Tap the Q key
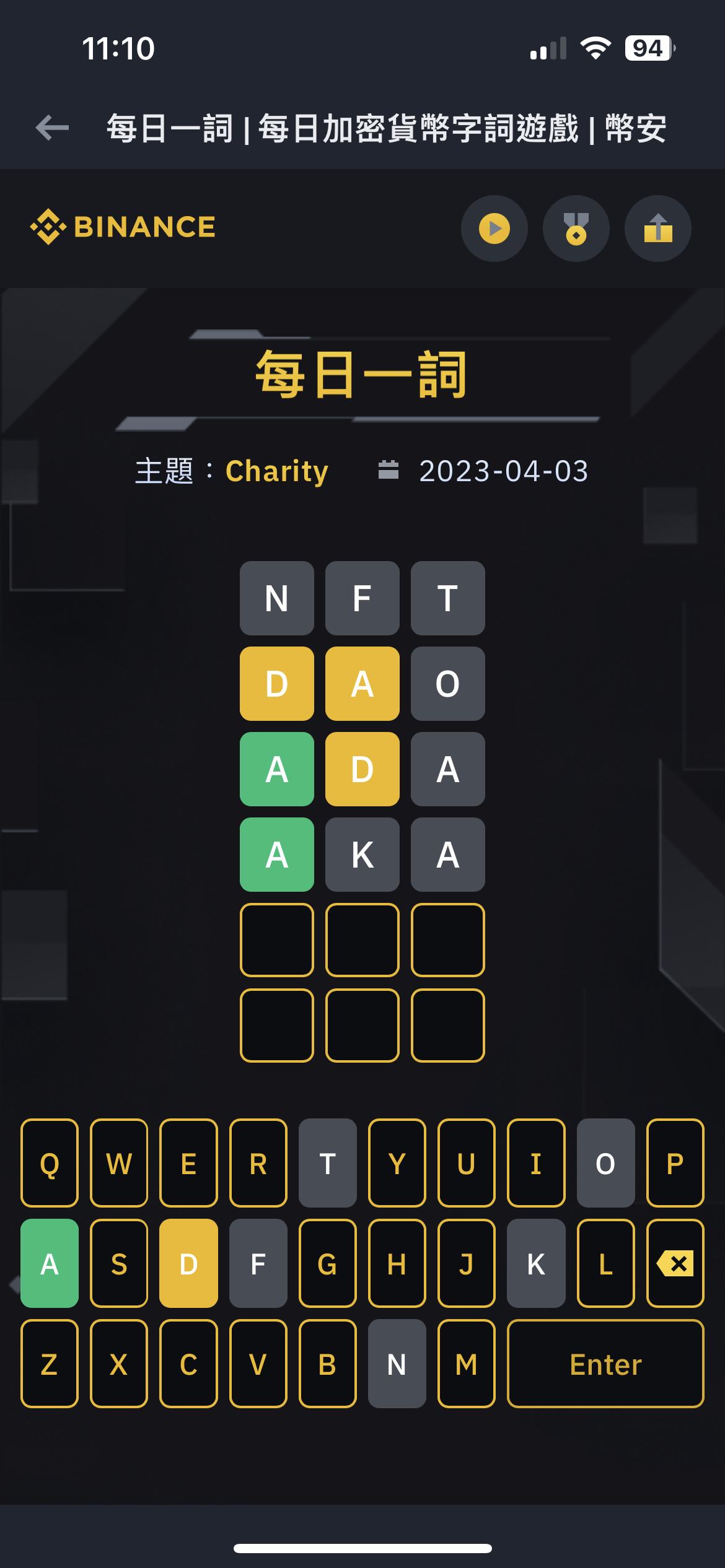725x1568 pixels. 50,1163
